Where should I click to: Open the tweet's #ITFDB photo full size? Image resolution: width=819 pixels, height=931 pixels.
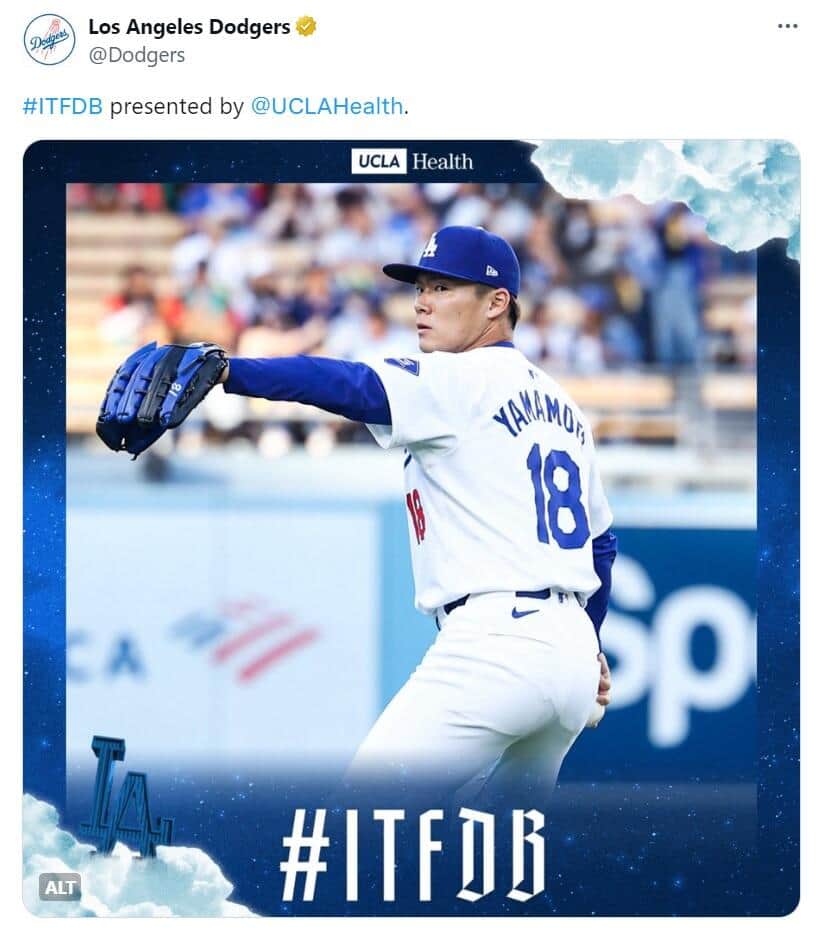[410, 500]
